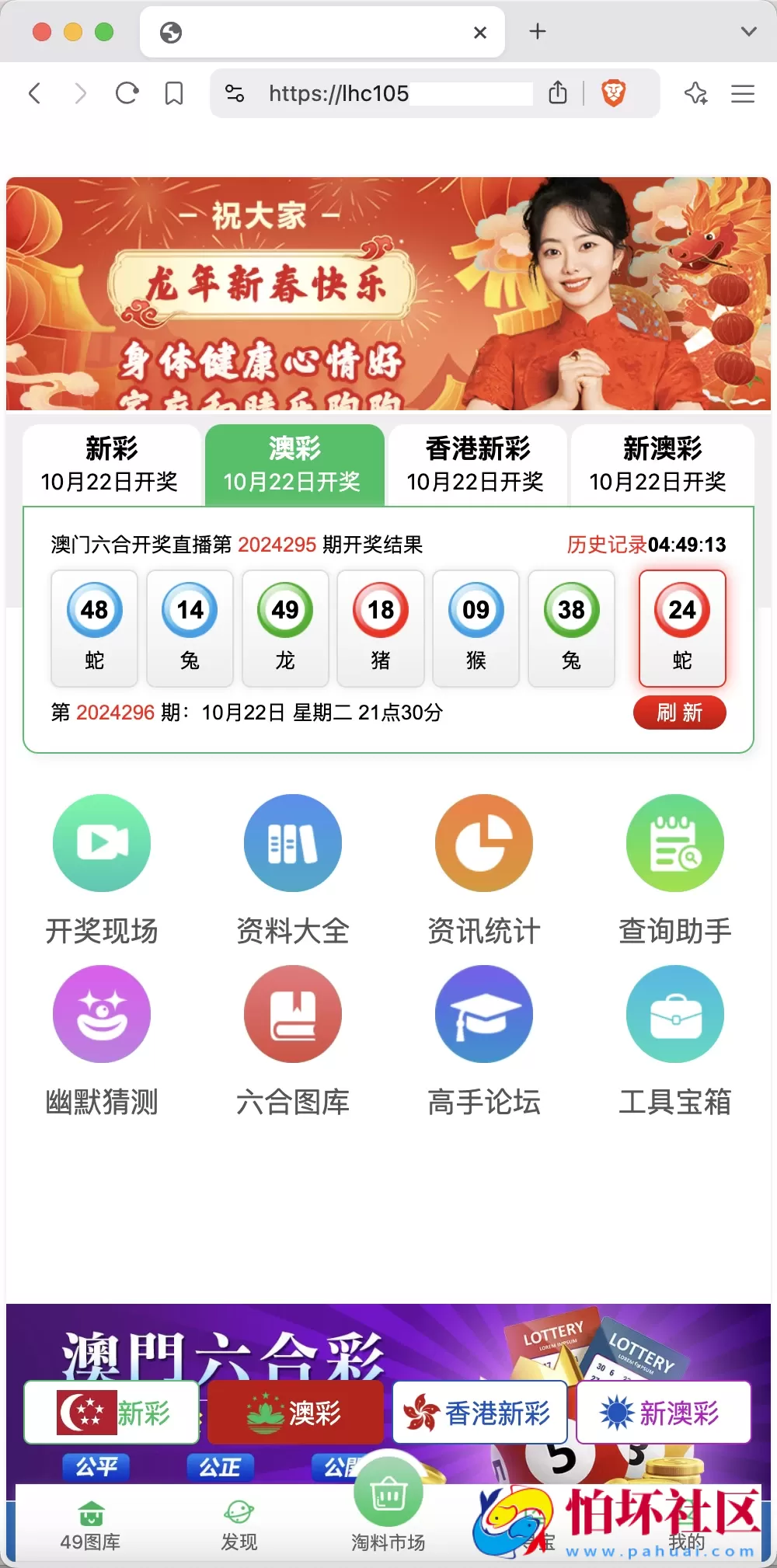The width and height of the screenshot is (777, 1568).
Task: Select the highlighted ball 24 蛇
Action: [681, 628]
